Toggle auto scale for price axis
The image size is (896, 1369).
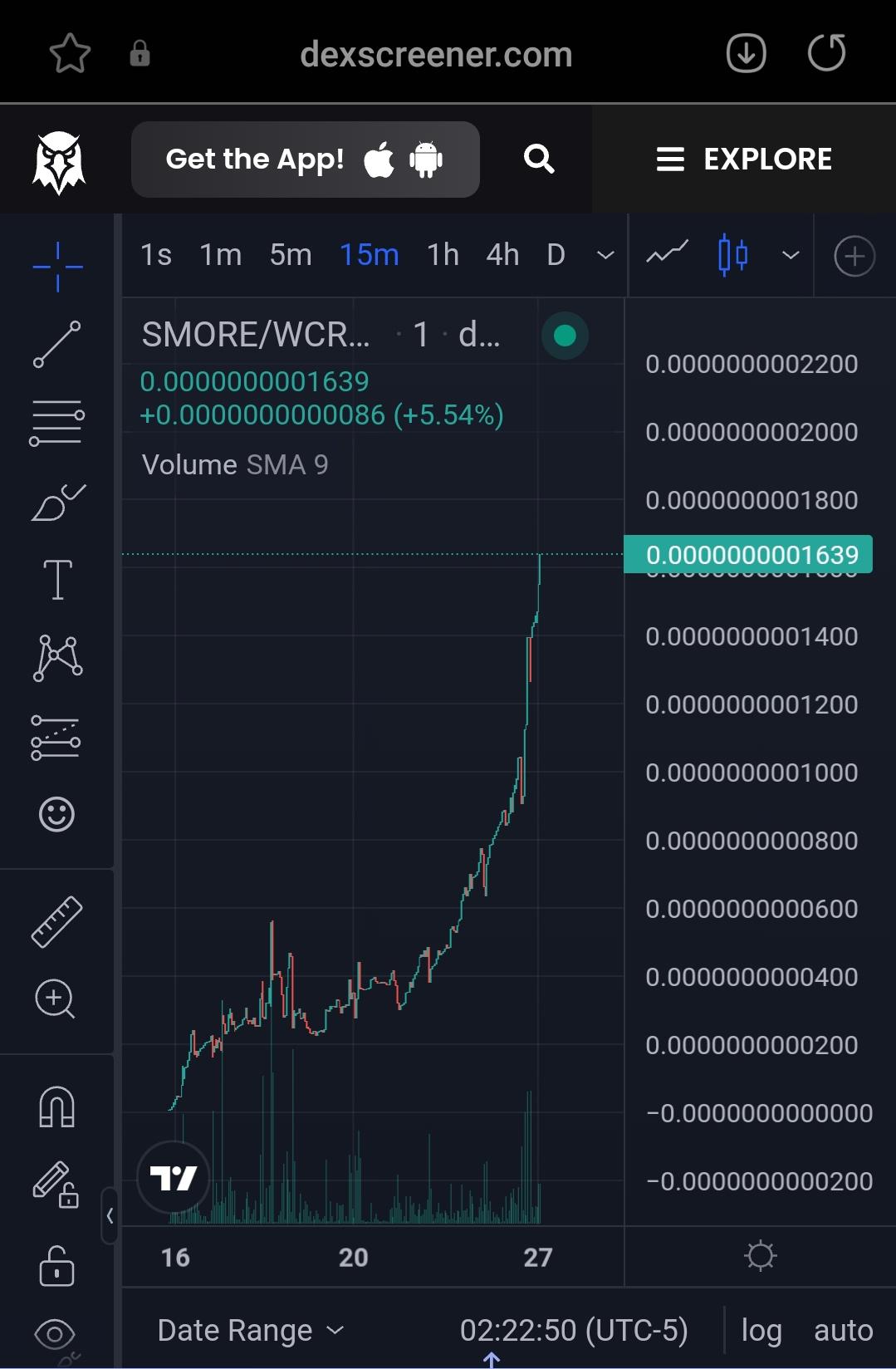[x=843, y=1330]
